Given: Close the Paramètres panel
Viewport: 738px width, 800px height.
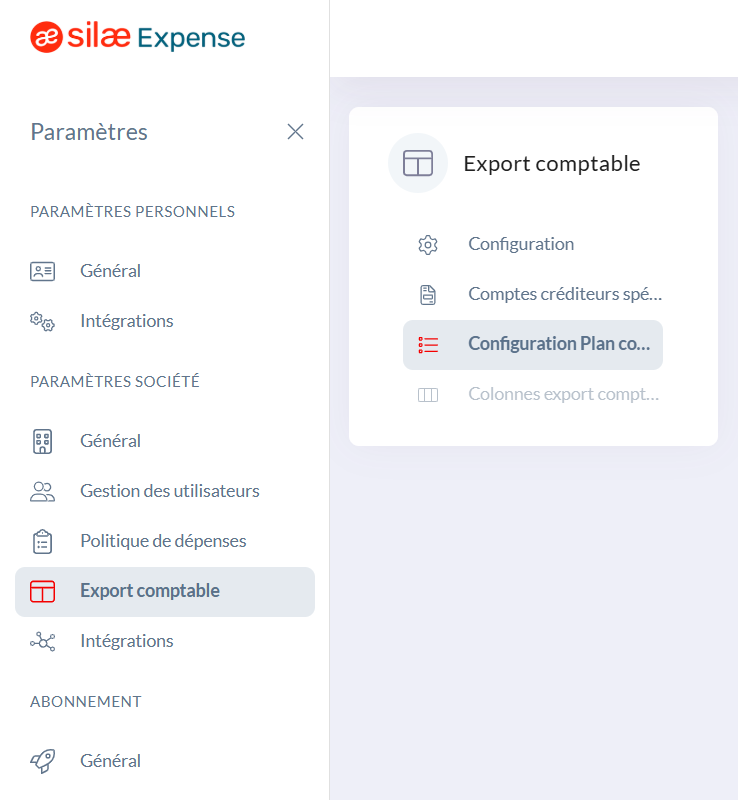Looking at the screenshot, I should point(295,132).
